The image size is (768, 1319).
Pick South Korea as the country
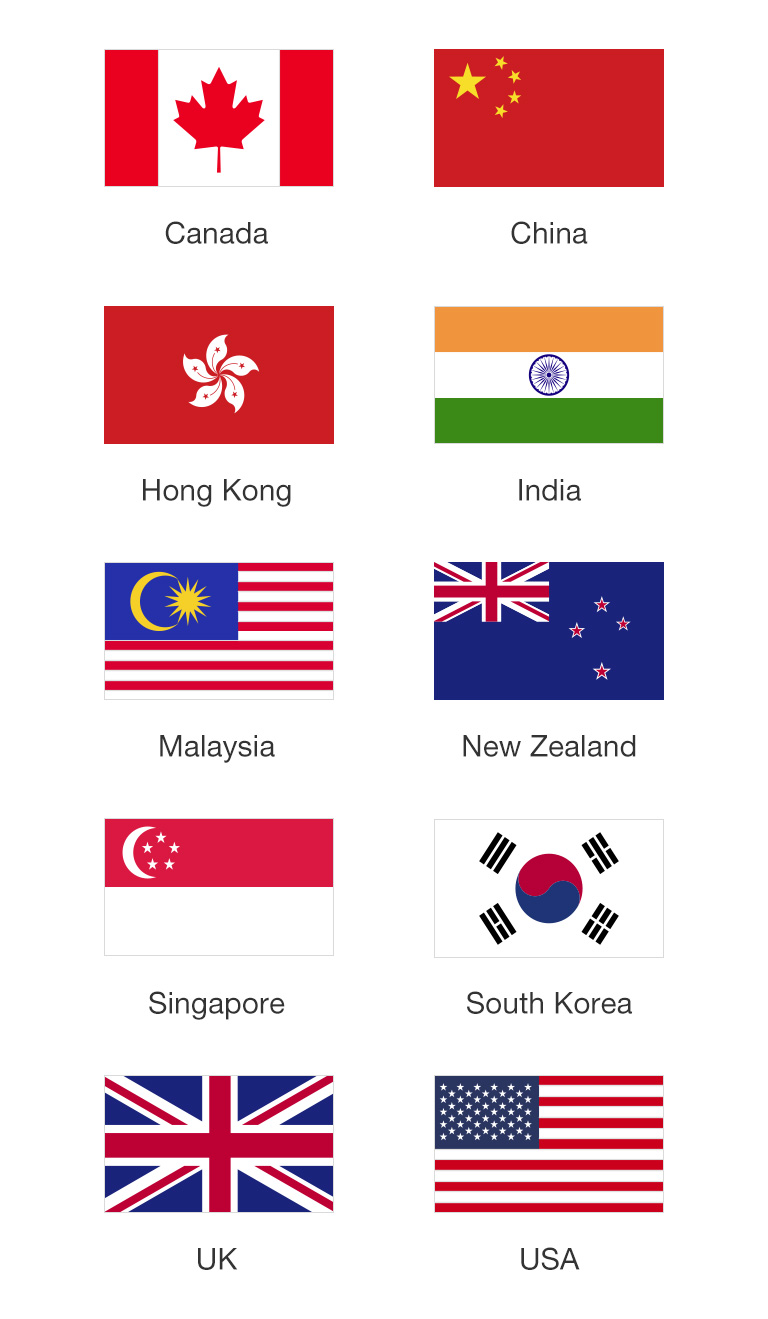[548, 887]
